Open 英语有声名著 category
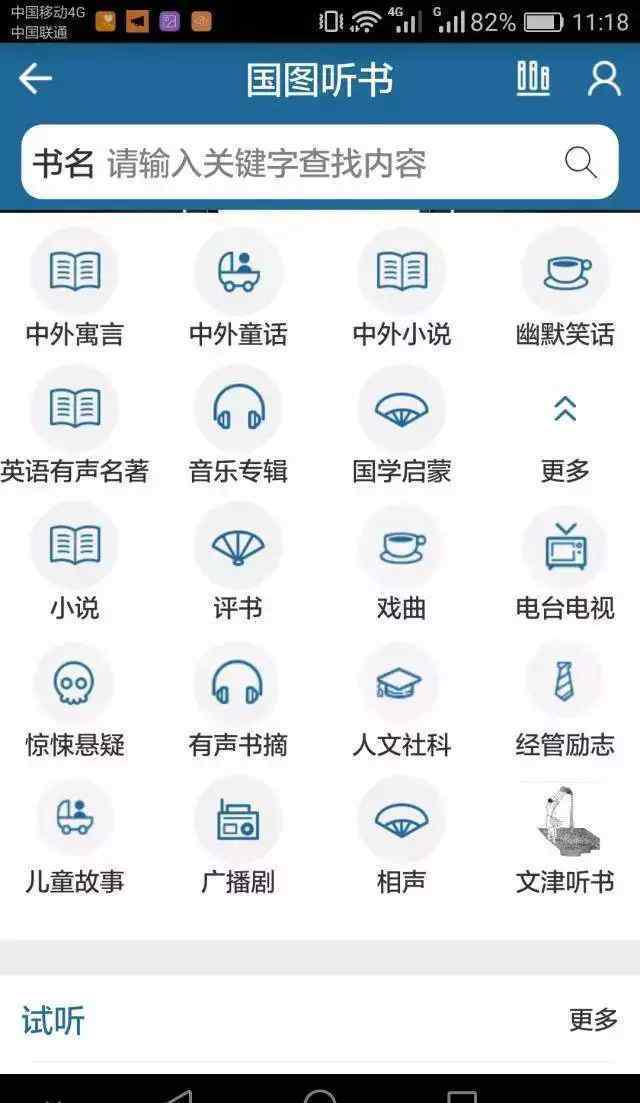This screenshot has height=1103, width=640. click(75, 426)
